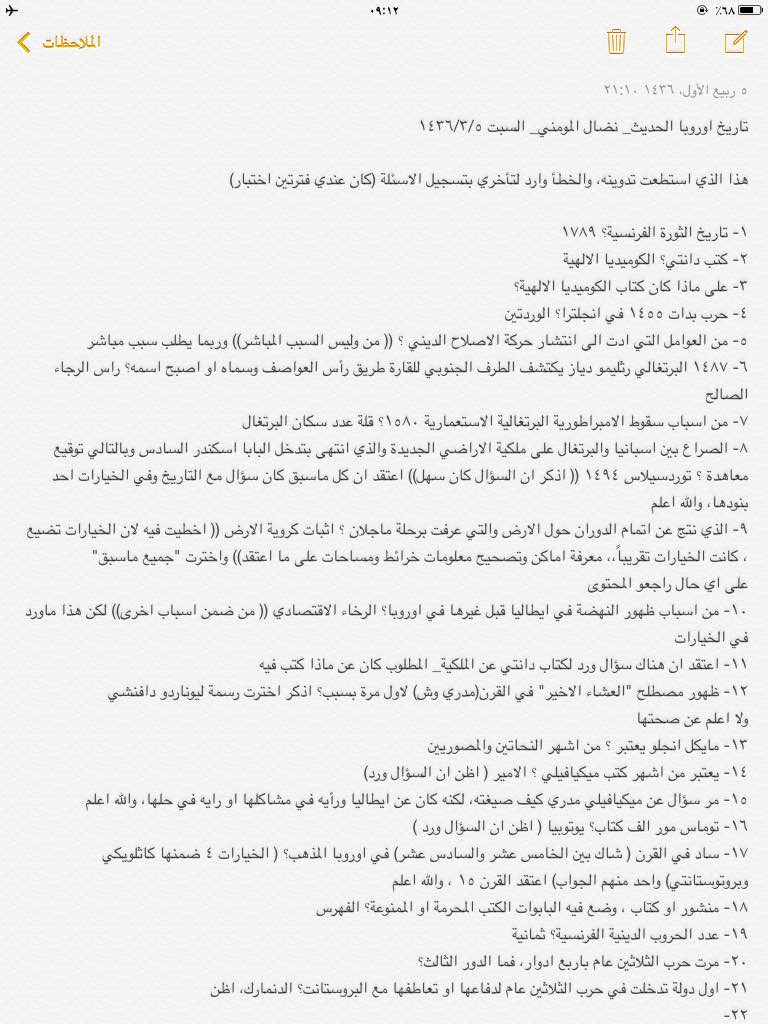Go back to the الملاحظات notes list
This screenshot has width=768, height=1024.
[58, 42]
